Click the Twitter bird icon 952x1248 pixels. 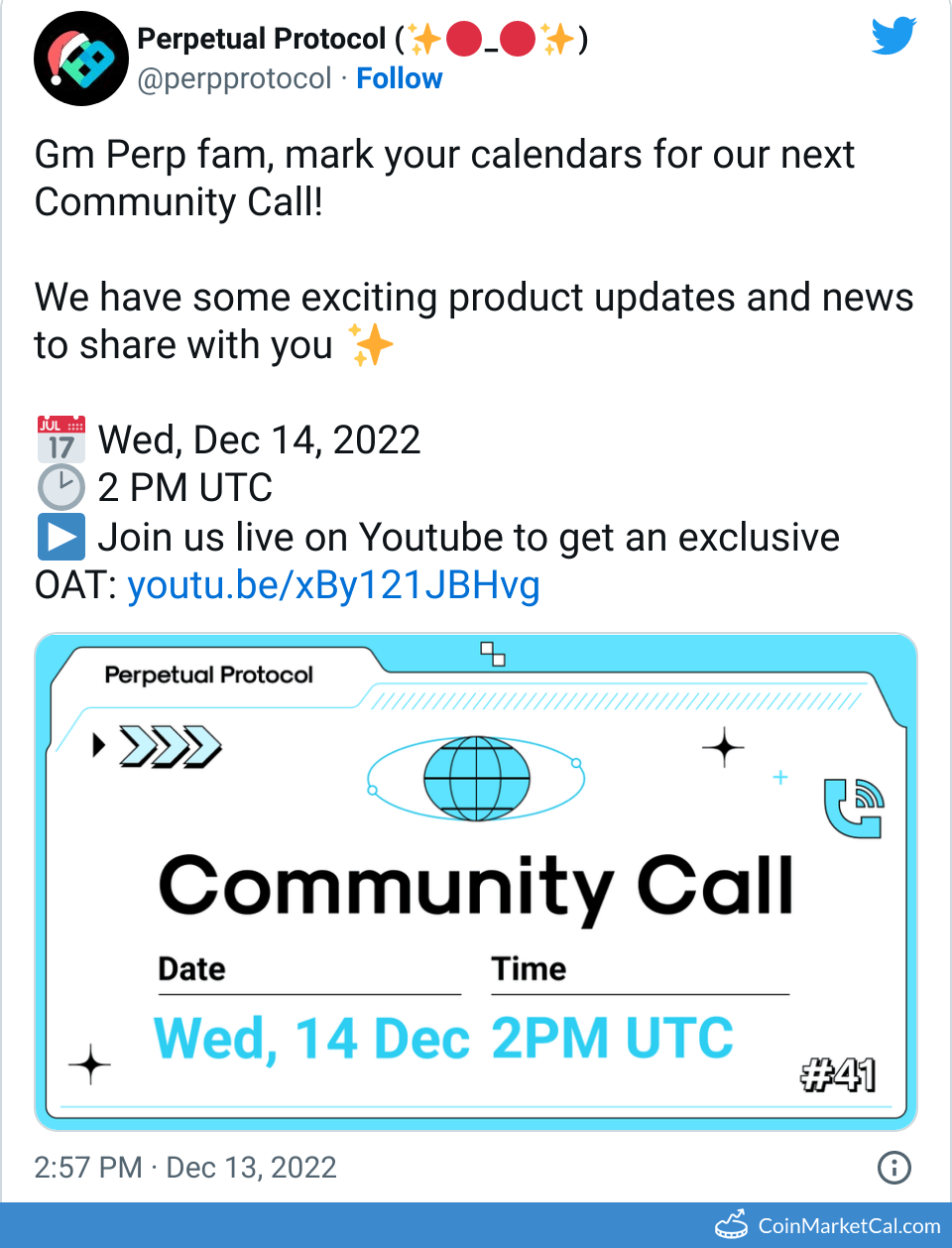point(892,36)
